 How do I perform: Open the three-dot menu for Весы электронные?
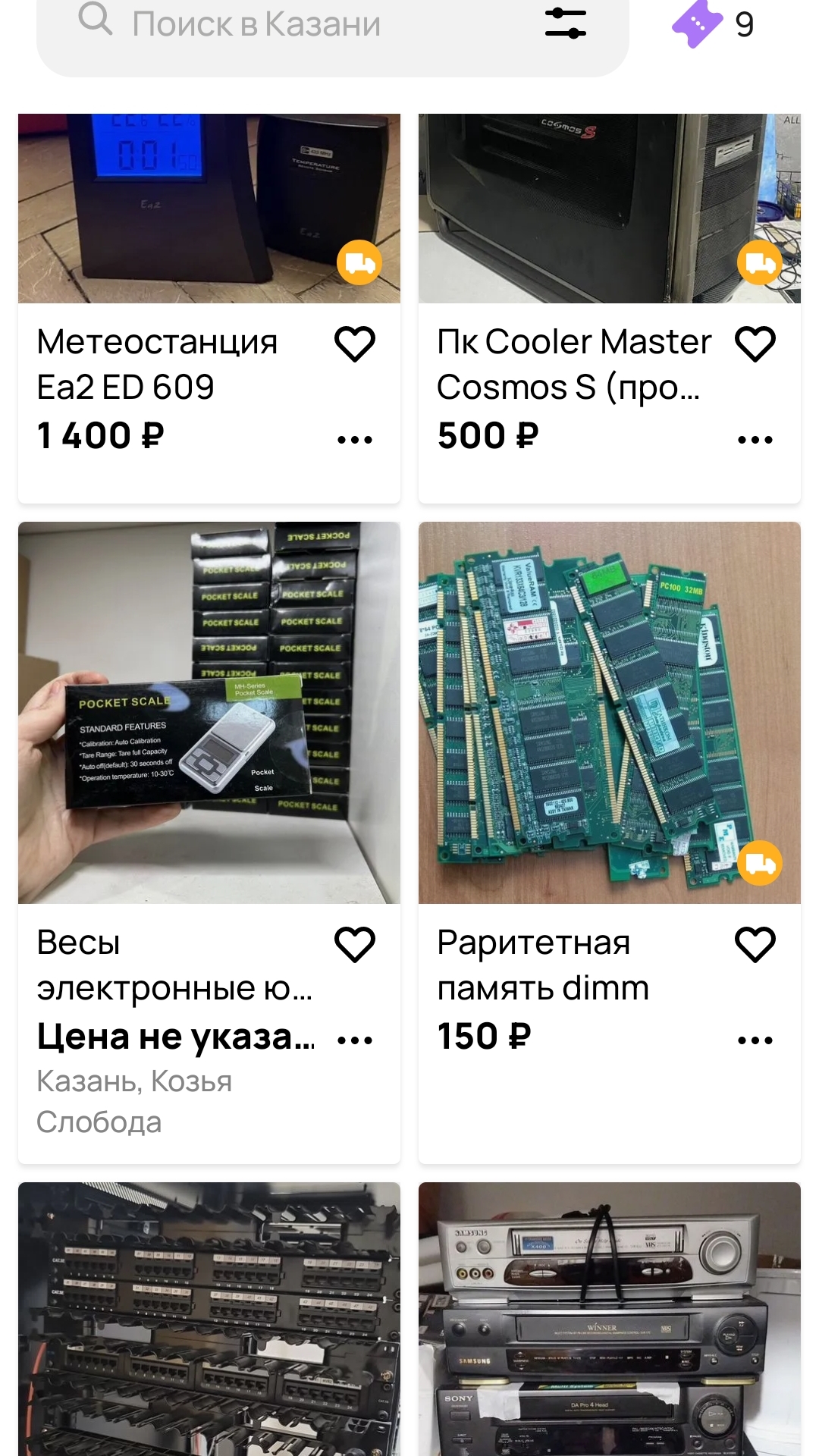(355, 1040)
